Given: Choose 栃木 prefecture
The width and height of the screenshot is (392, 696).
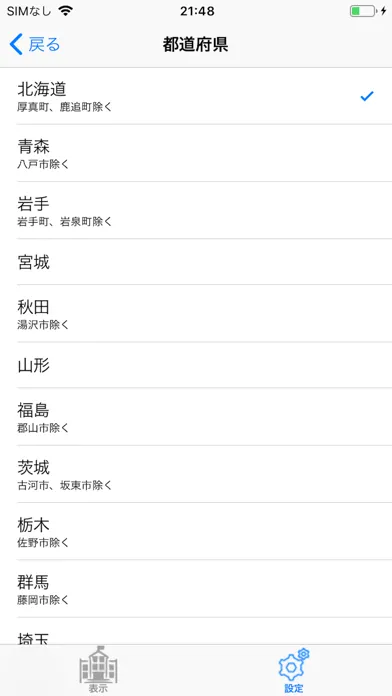Looking at the screenshot, I should 196,531.
